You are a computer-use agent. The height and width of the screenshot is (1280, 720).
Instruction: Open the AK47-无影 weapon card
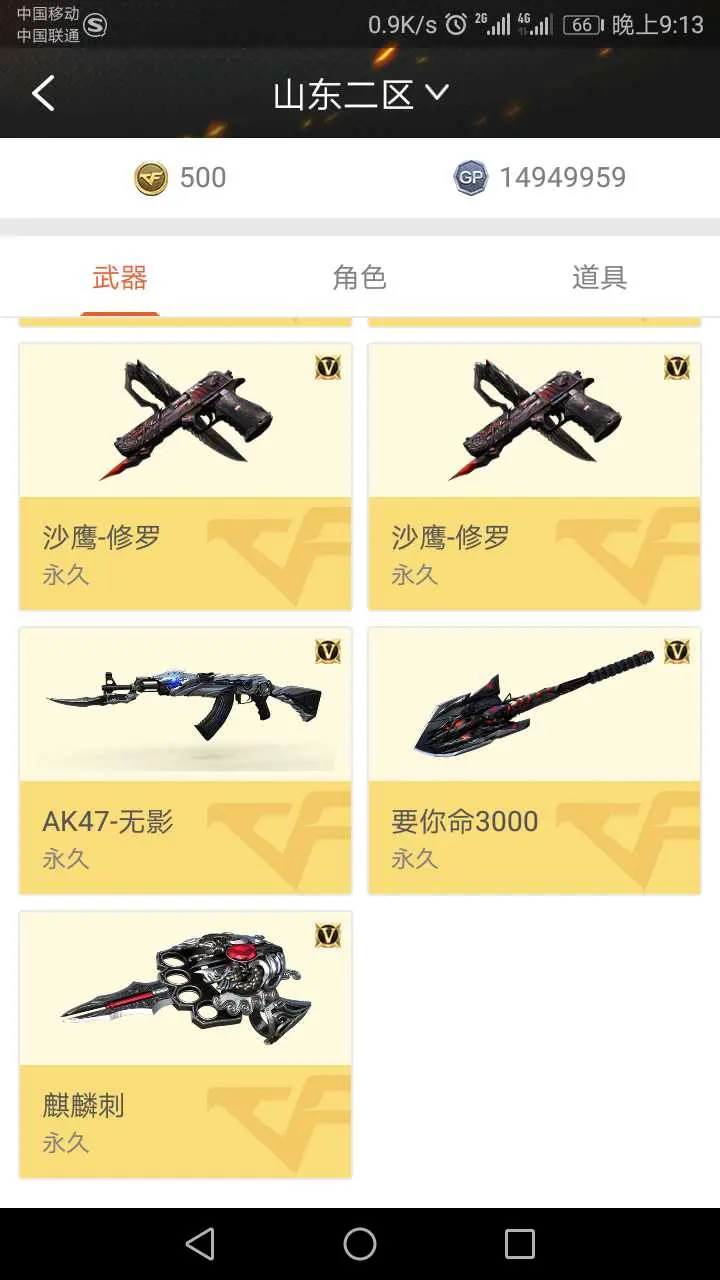pos(186,760)
